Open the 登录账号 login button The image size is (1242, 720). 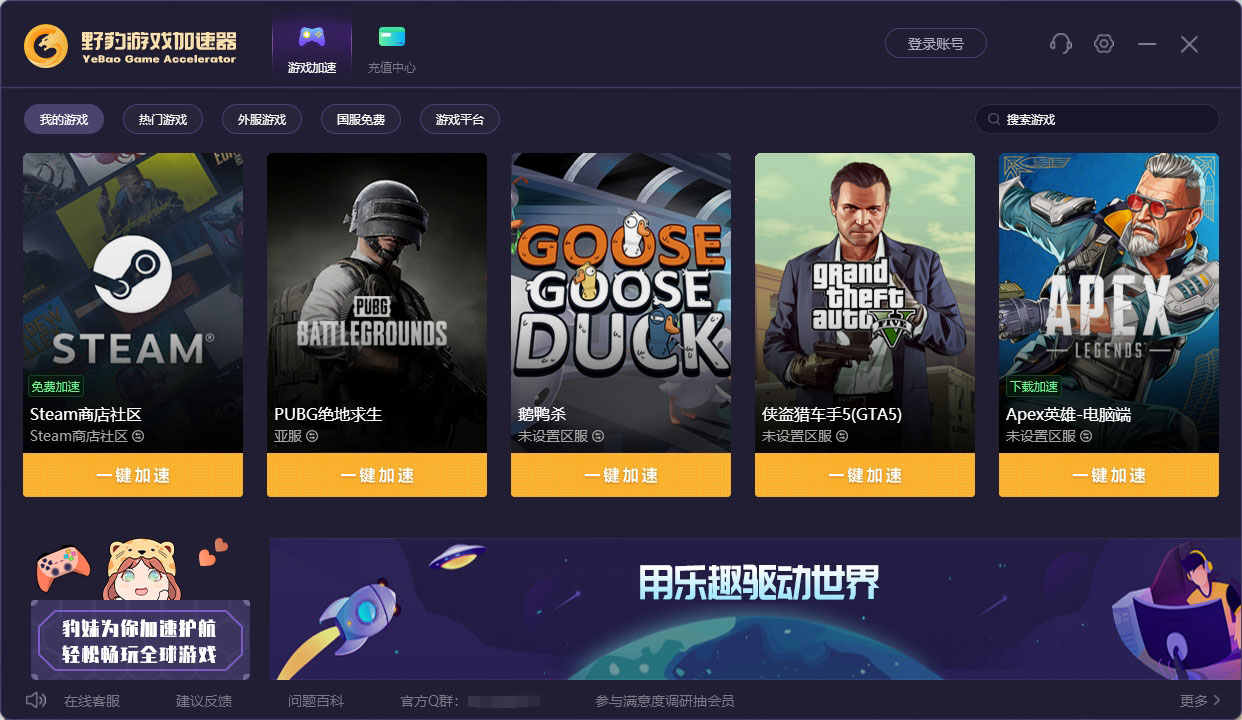pyautogui.click(x=935, y=44)
